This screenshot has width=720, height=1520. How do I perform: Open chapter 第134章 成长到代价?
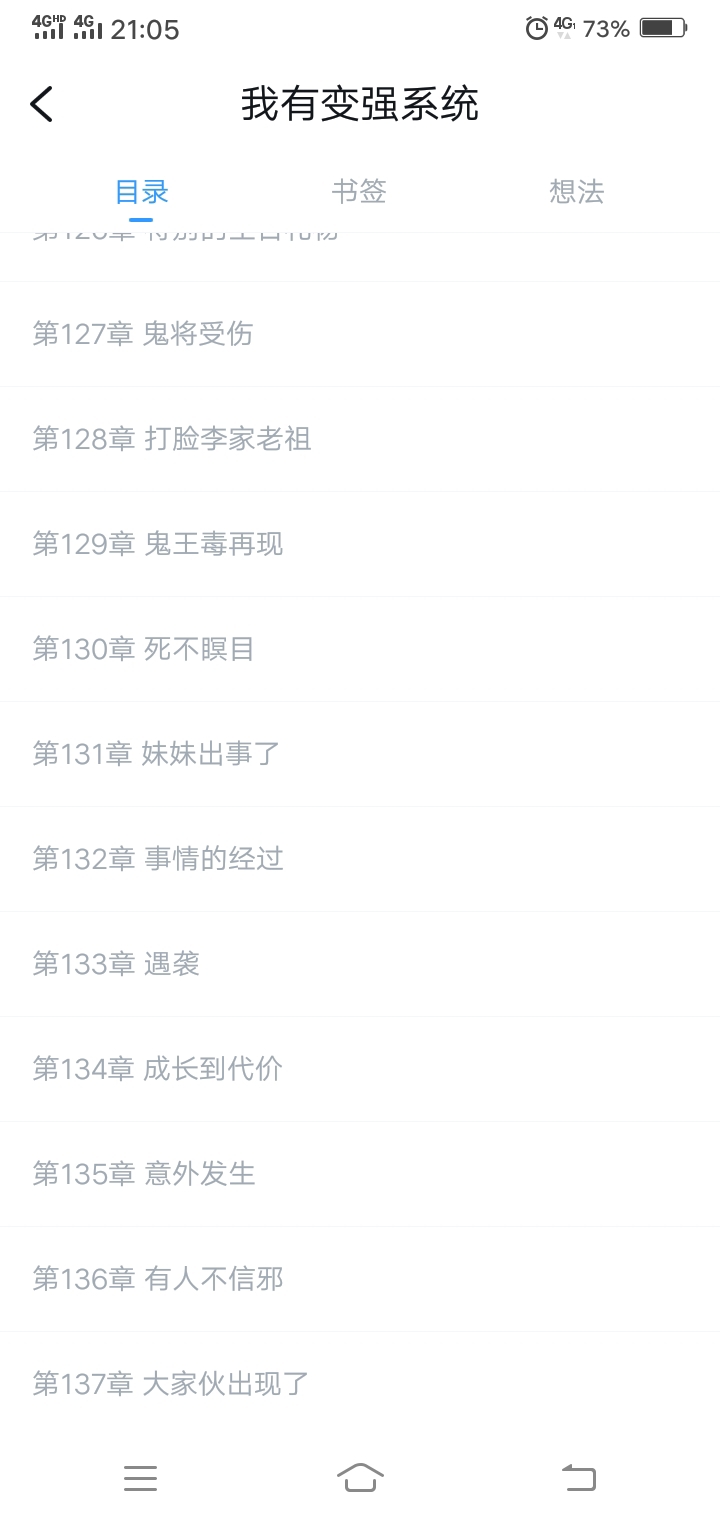(360, 1069)
